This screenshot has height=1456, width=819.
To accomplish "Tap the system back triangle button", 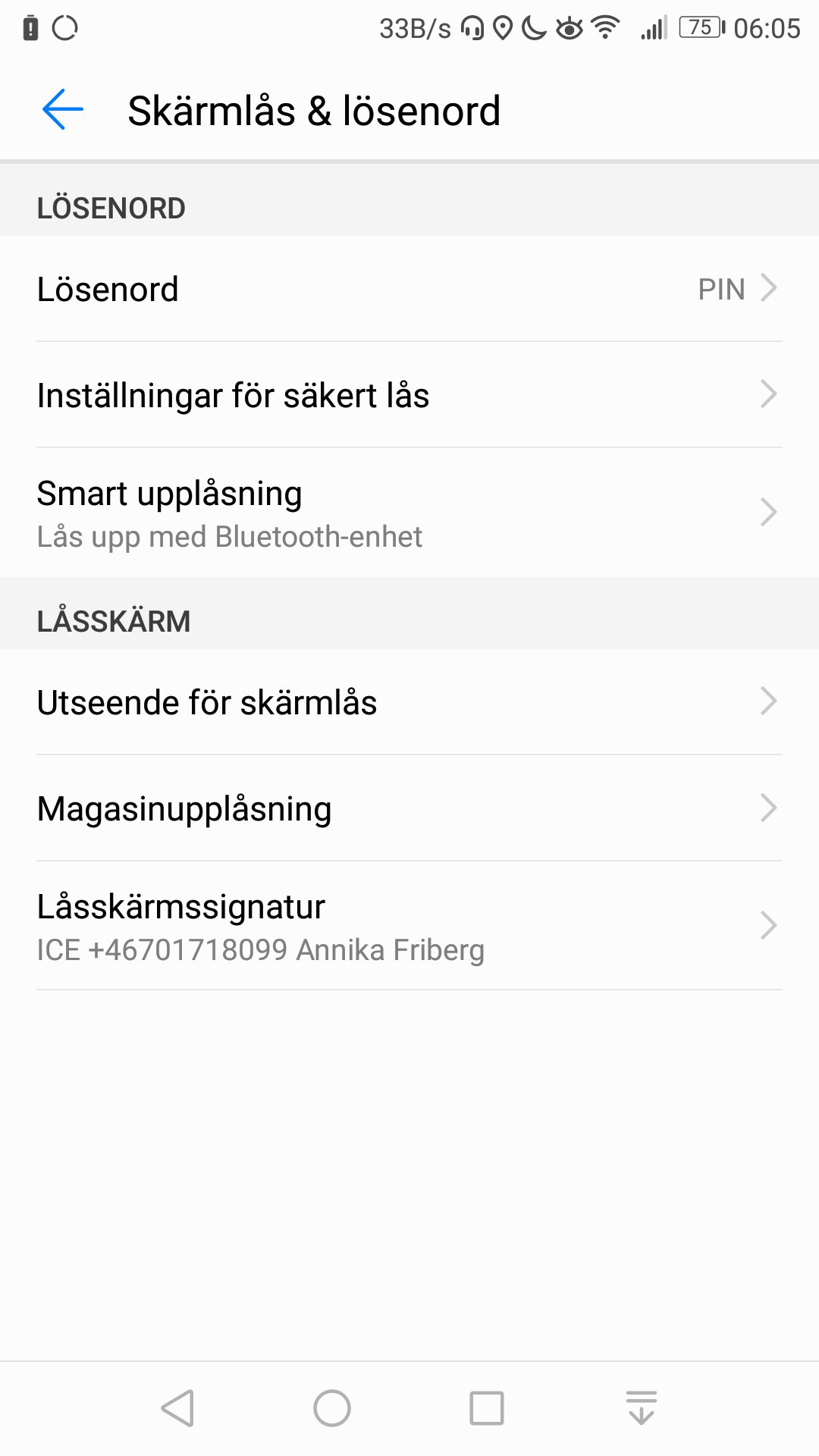I will click(x=178, y=1408).
